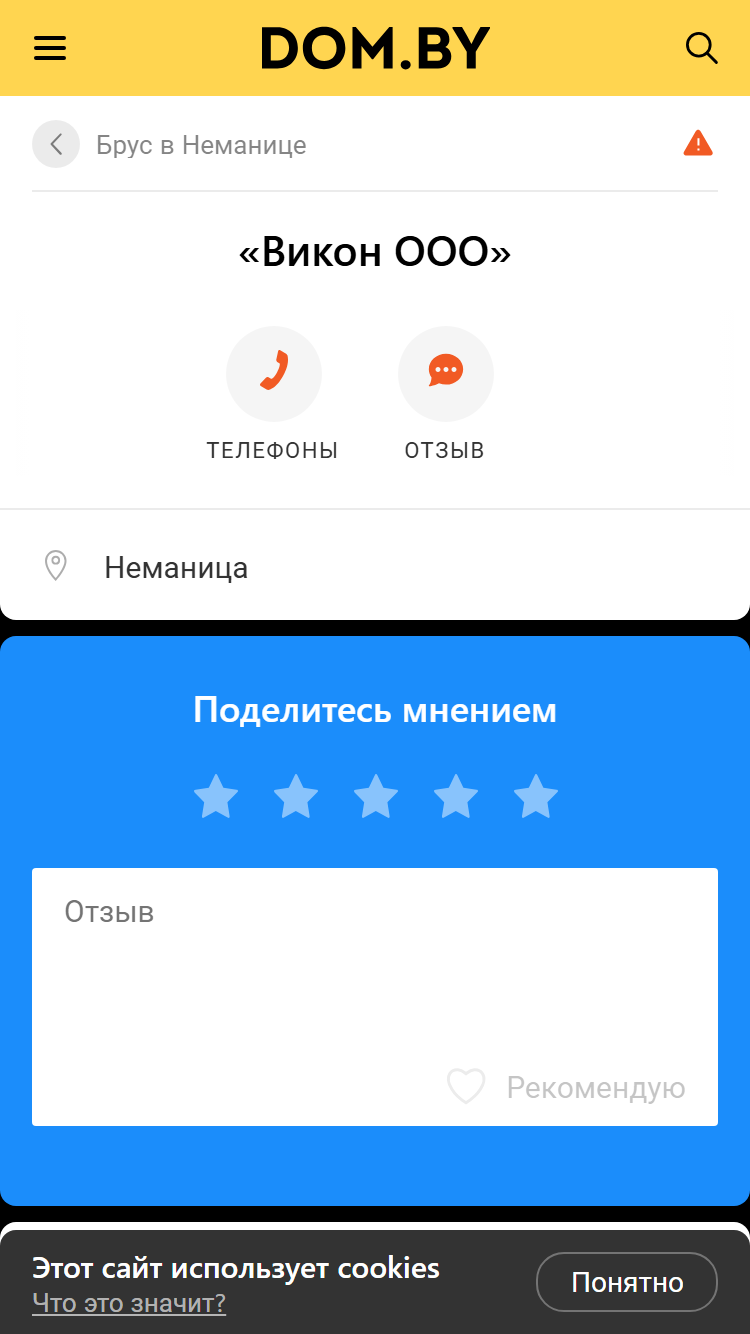
Task: Focus the Отзыв review text field
Action: coord(375,996)
